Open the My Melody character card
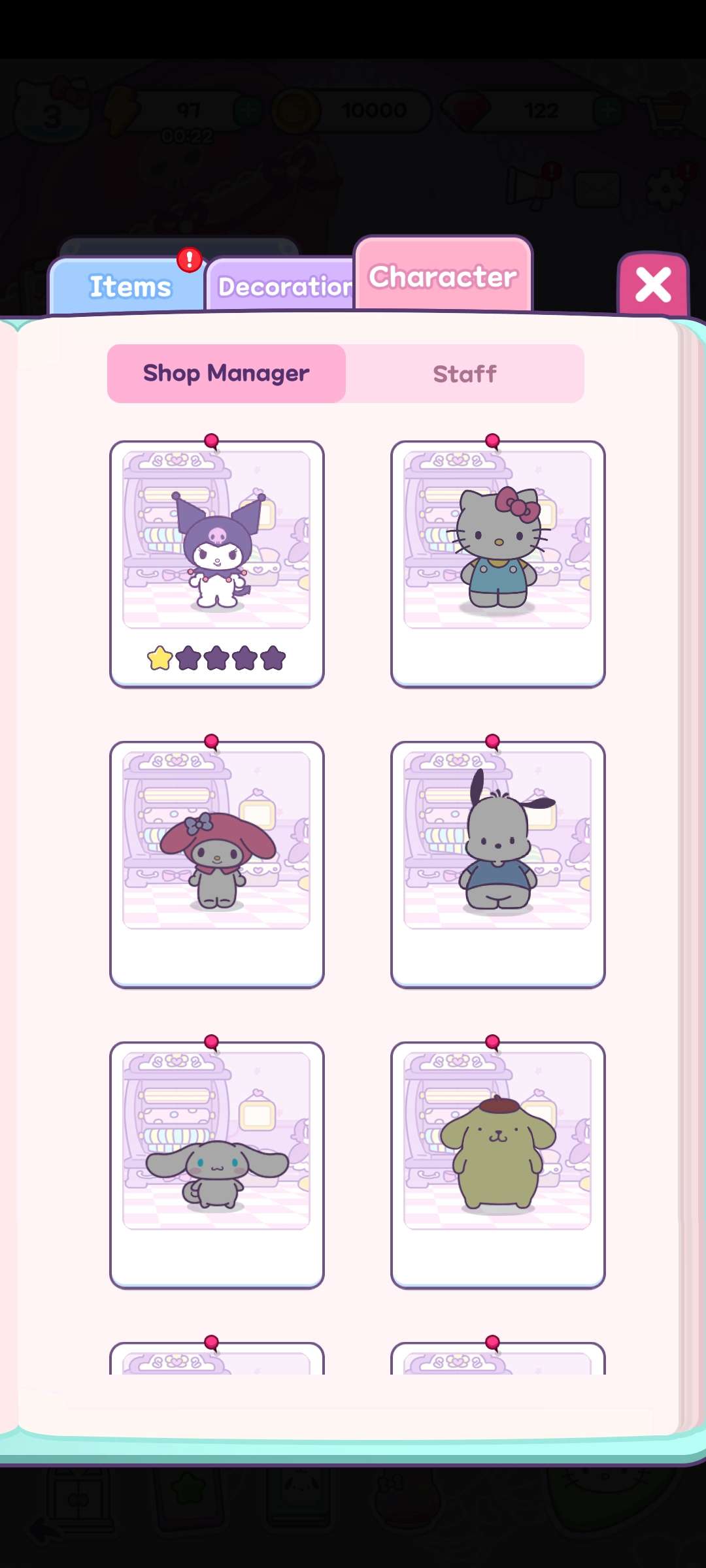Screen dimensions: 706x1568 pos(217,864)
